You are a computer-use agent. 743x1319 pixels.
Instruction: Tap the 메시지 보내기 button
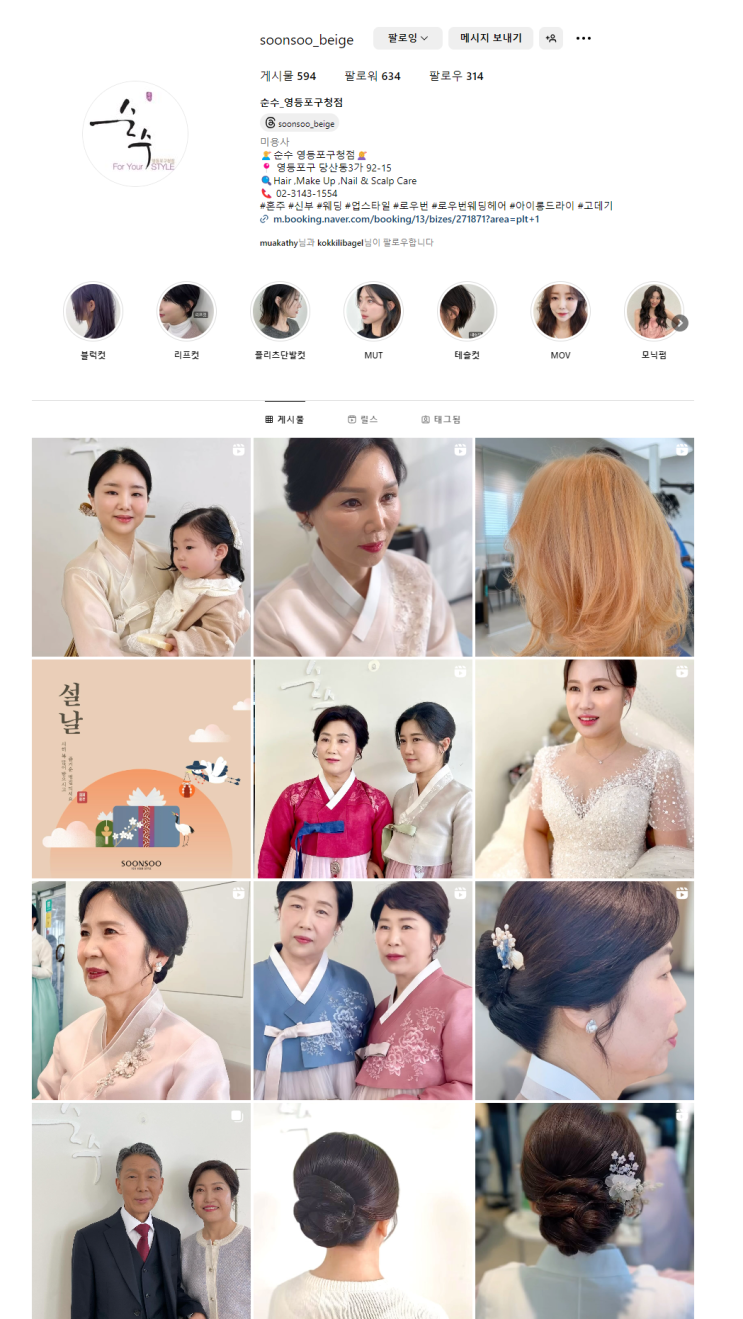491,38
